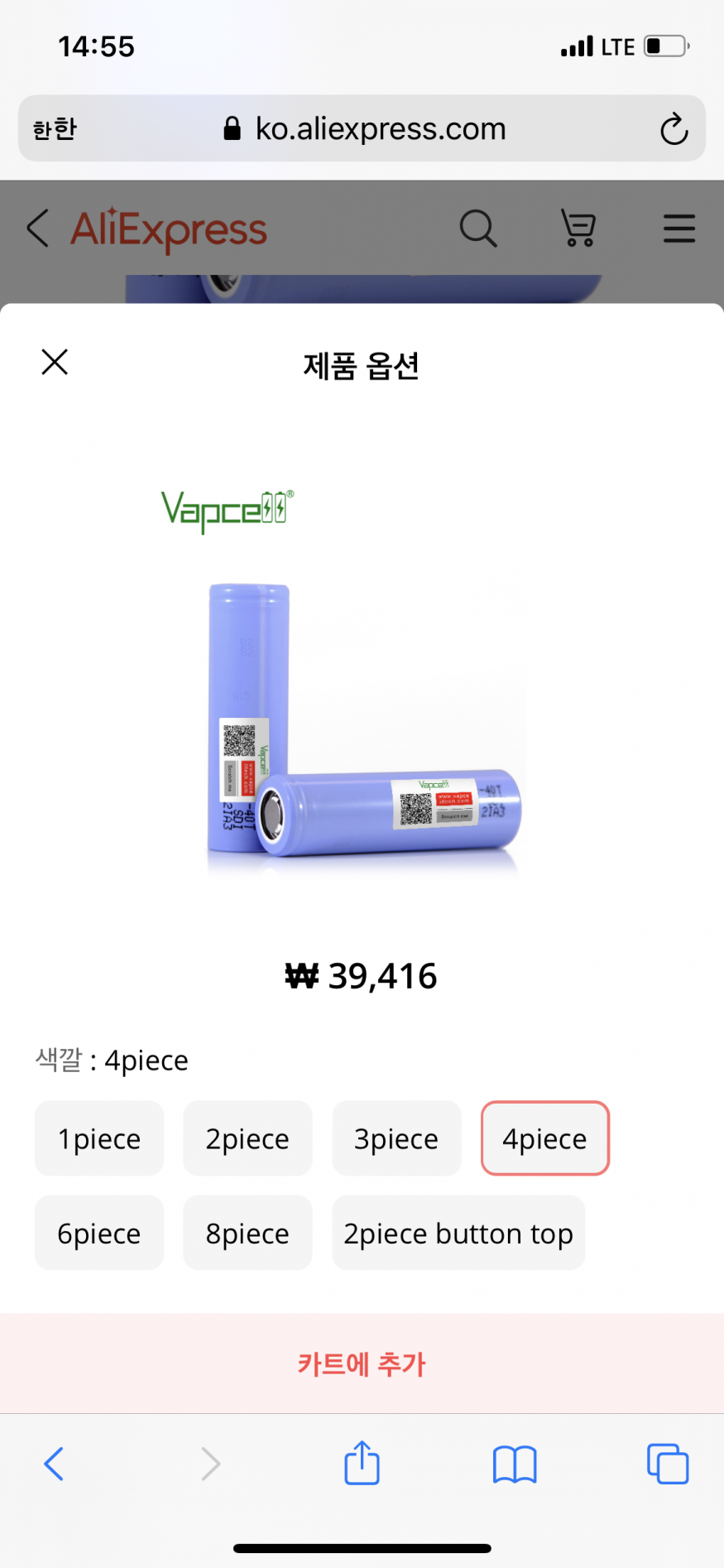The width and height of the screenshot is (724, 1568).
Task: Pick the 3piece option
Action: coord(396,1138)
